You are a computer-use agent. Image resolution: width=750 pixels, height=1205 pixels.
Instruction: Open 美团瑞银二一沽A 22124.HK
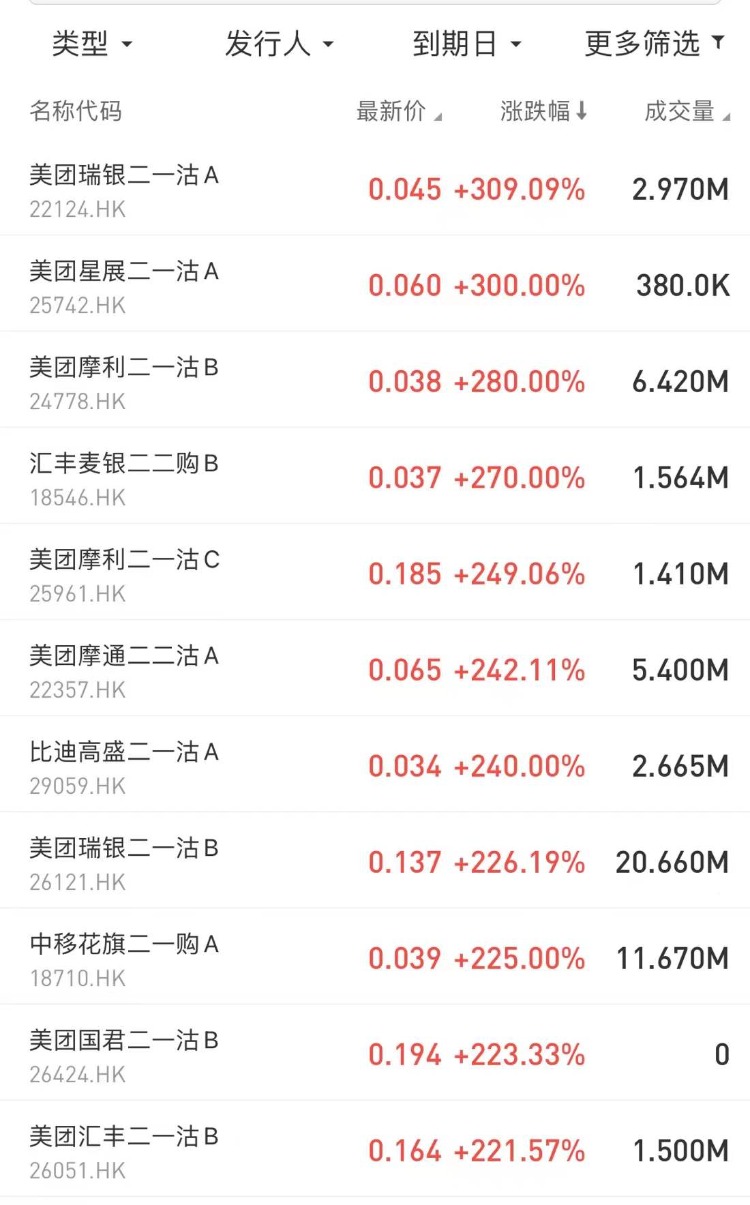pyautogui.click(x=375, y=189)
